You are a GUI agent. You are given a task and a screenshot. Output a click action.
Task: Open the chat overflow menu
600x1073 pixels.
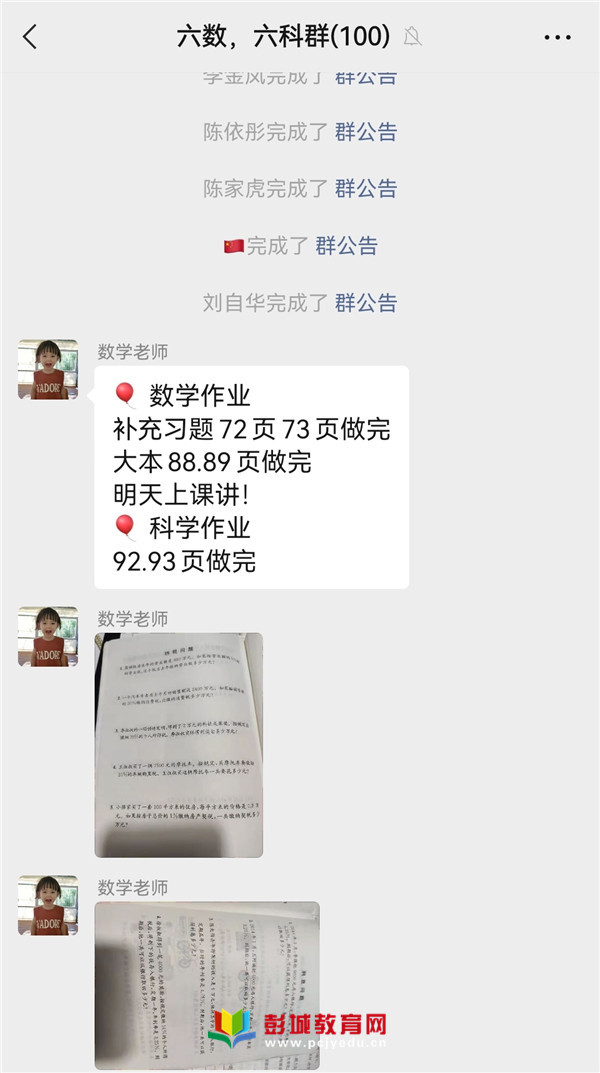[x=558, y=38]
